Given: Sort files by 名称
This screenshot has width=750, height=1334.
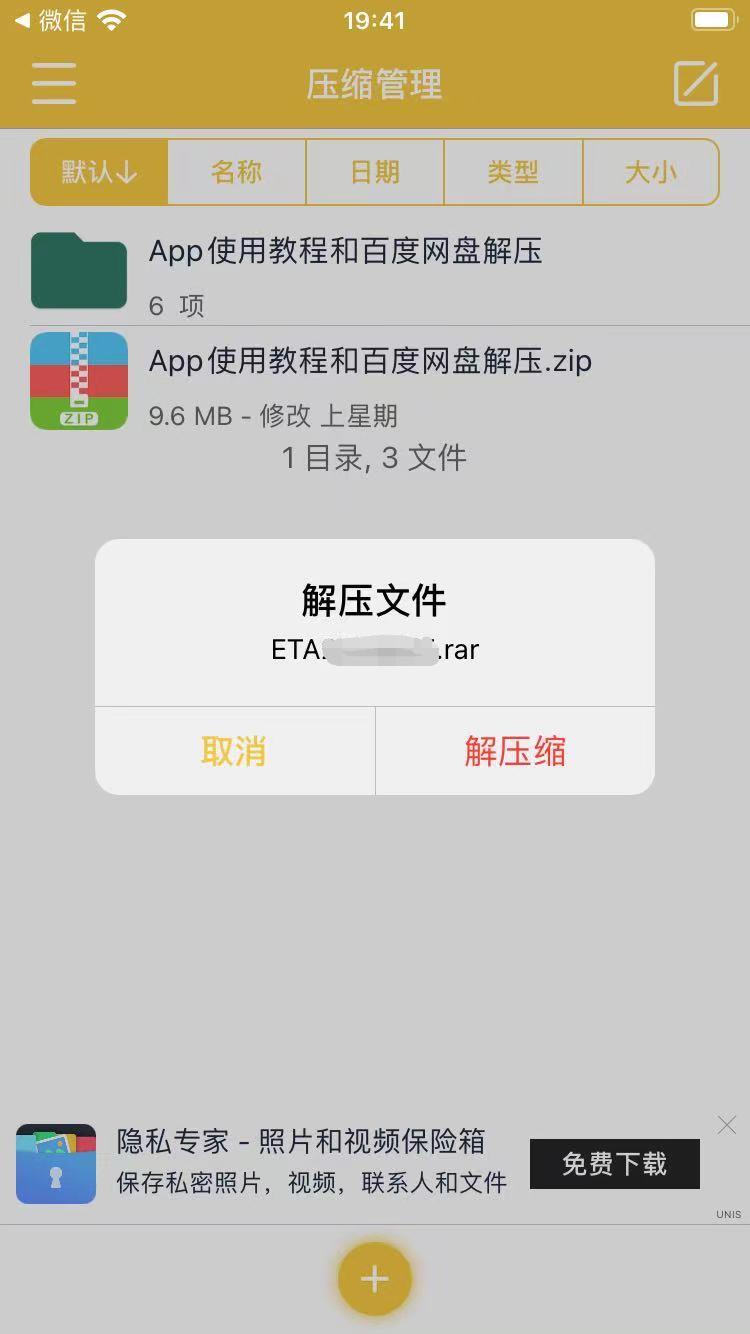Looking at the screenshot, I should tap(237, 172).
